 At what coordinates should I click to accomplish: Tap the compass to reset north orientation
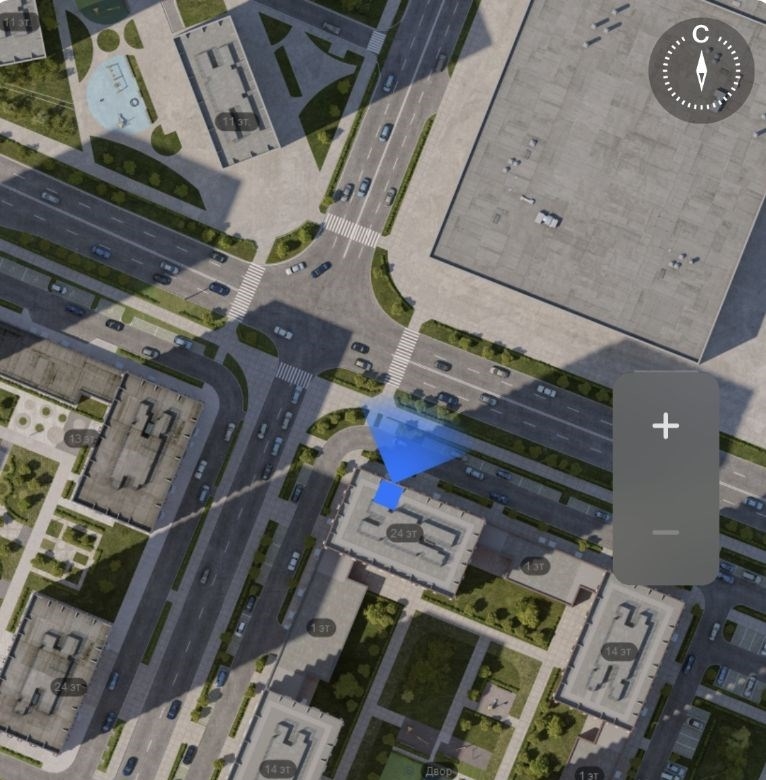pos(701,70)
